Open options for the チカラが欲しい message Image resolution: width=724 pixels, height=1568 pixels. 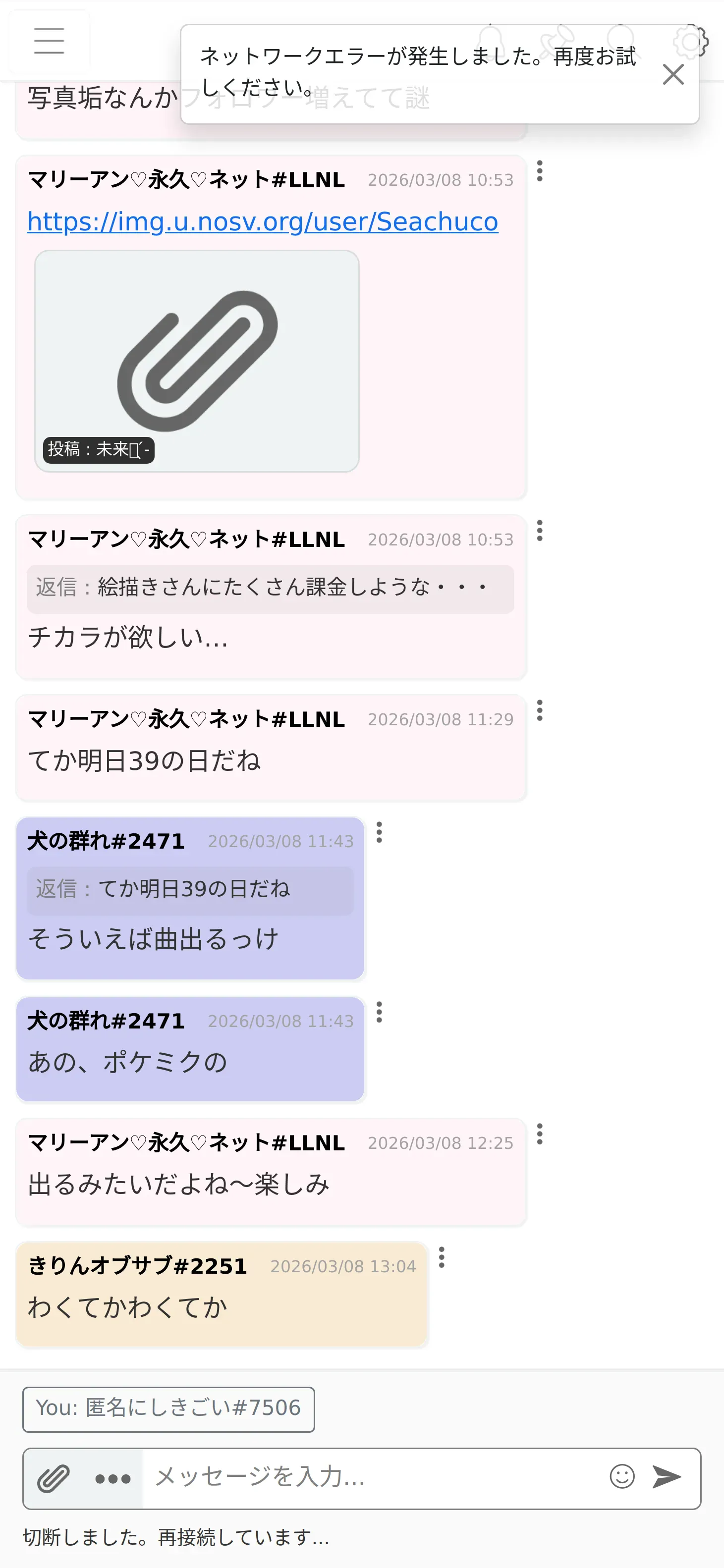coord(540,531)
